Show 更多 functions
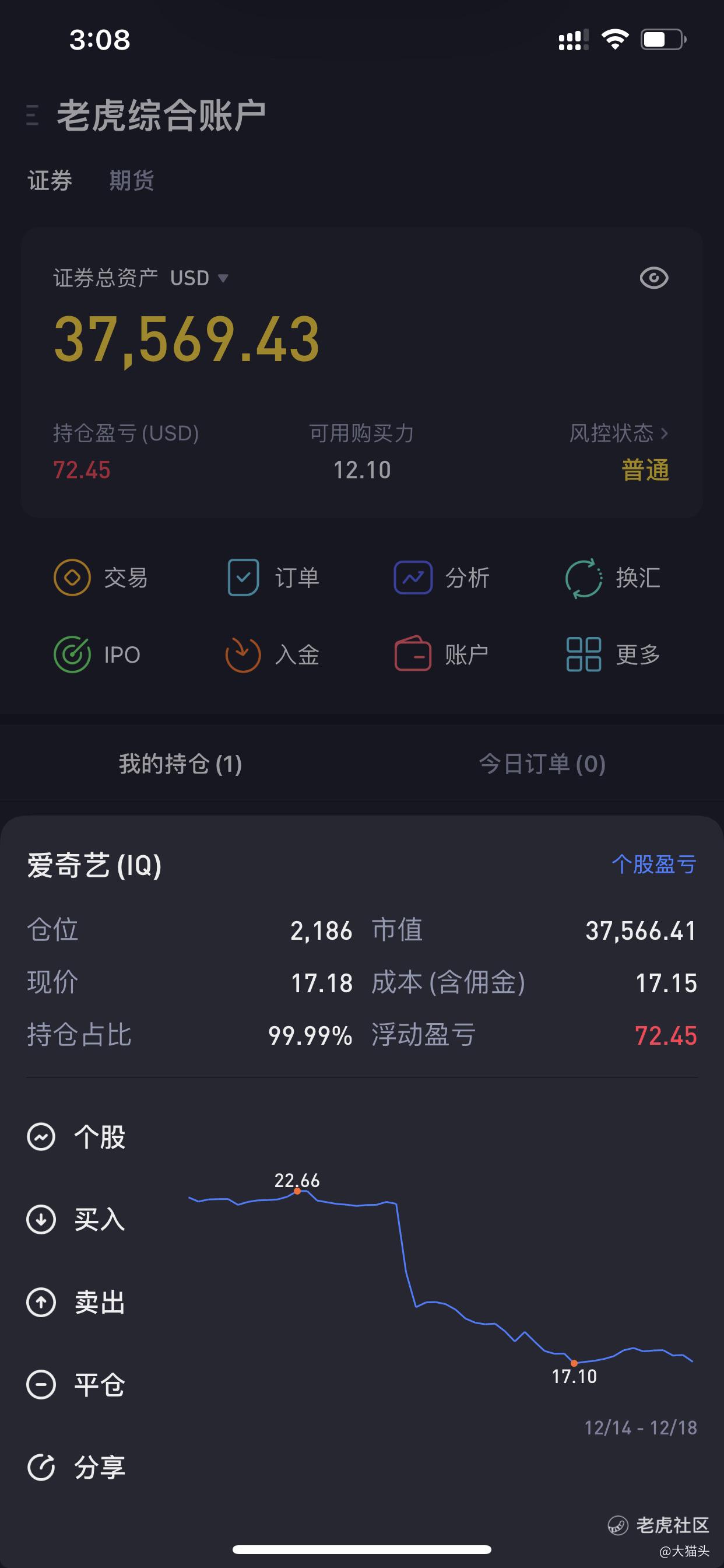Viewport: 724px width, 1568px height. [x=613, y=654]
